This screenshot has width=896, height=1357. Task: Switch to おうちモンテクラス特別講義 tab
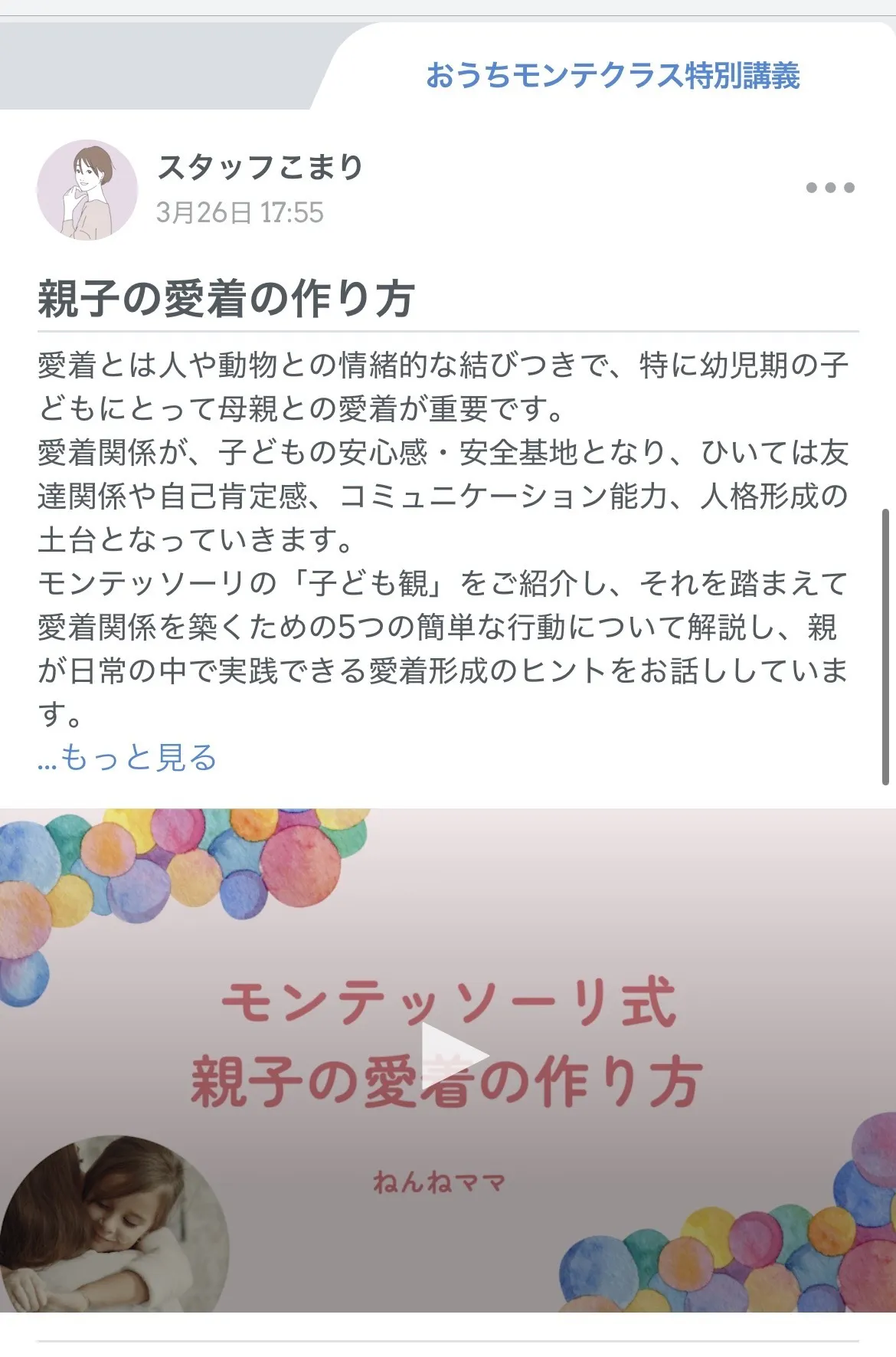point(612,75)
